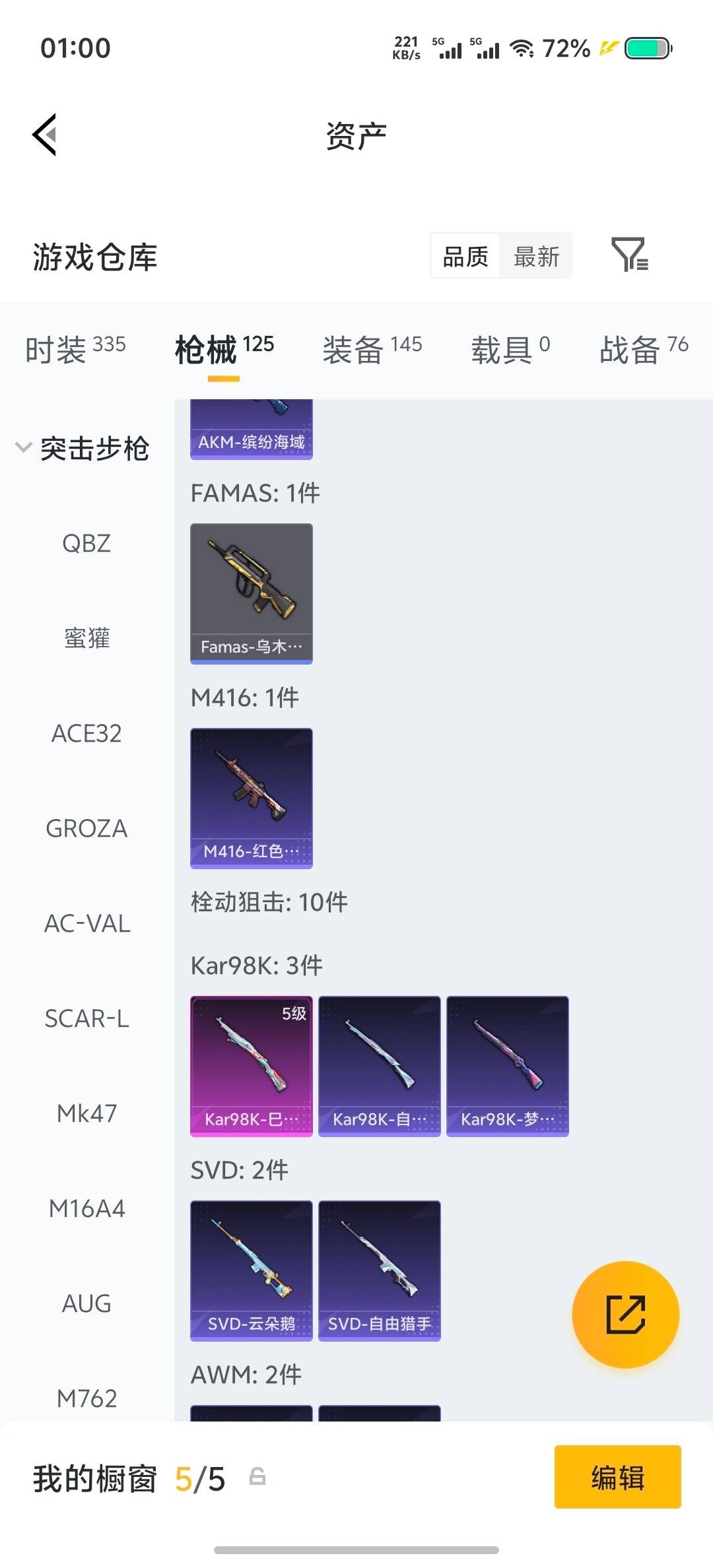Select SCAR-L in the sidebar
The image size is (713, 1568).
point(87,1020)
